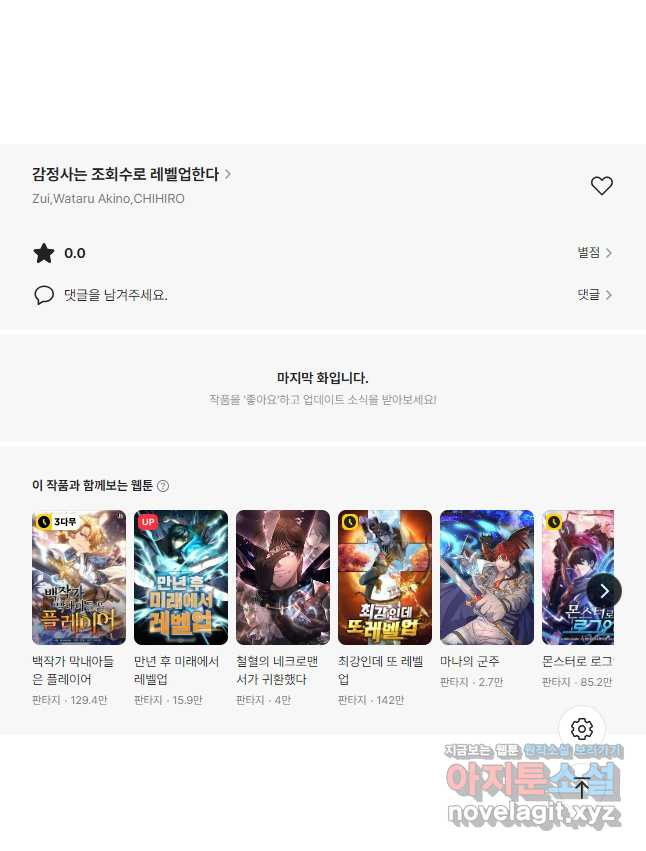Jump back to top with the up arrow
The height and width of the screenshot is (851, 646).
coord(582,786)
